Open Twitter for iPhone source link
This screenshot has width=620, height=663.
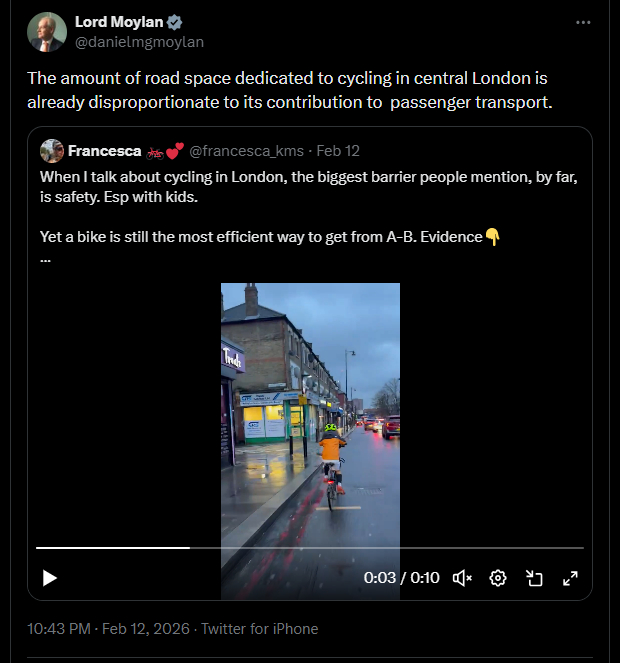coord(260,629)
